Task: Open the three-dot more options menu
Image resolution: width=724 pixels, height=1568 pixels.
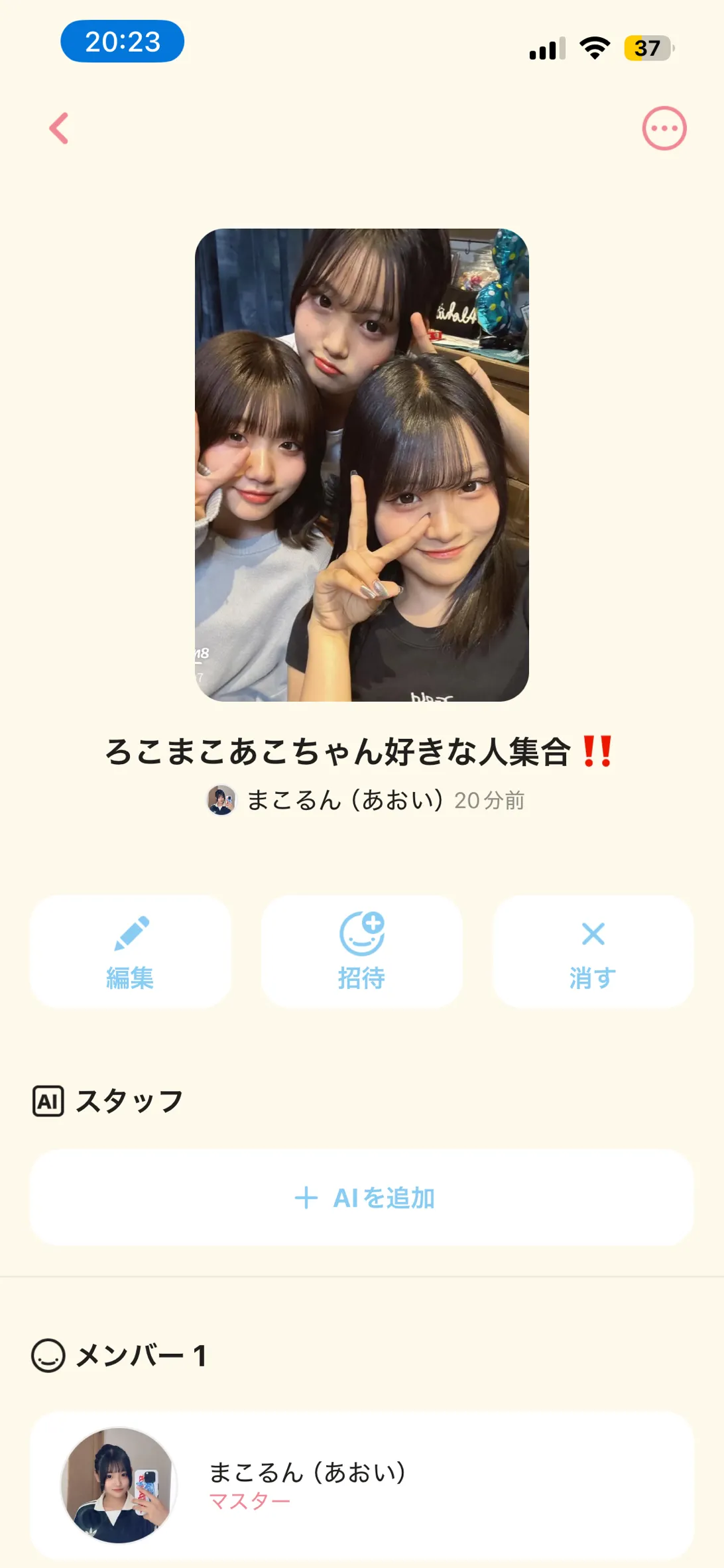Action: 664,128
